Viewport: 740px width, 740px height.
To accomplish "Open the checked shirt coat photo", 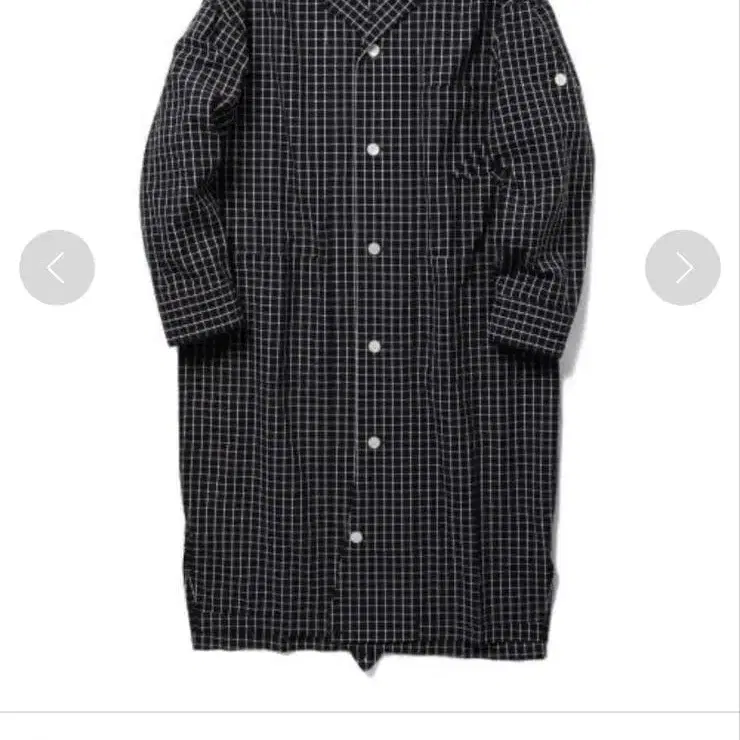I will (x=368, y=330).
